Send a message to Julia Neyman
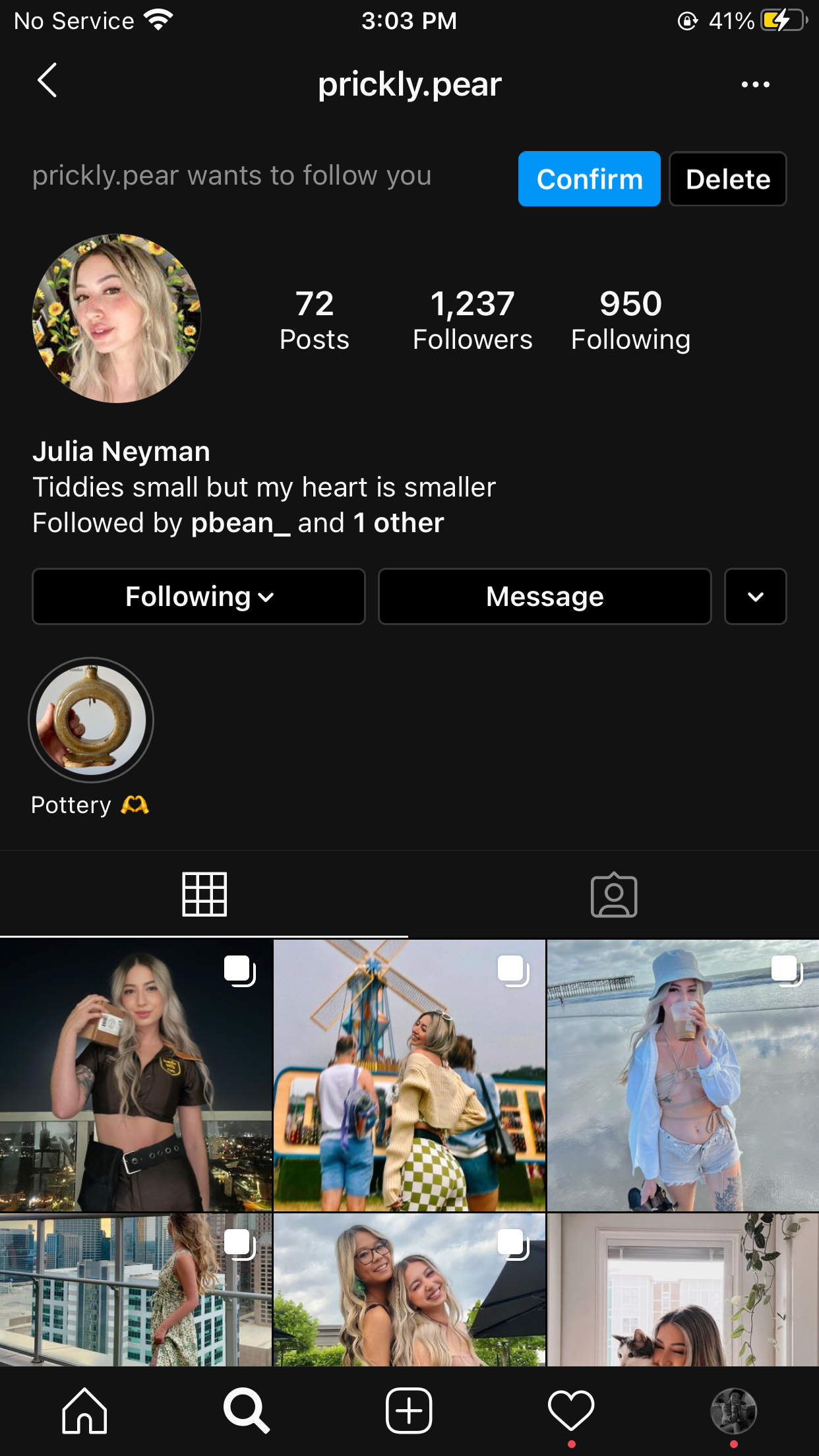The image size is (819, 1456). click(x=545, y=596)
